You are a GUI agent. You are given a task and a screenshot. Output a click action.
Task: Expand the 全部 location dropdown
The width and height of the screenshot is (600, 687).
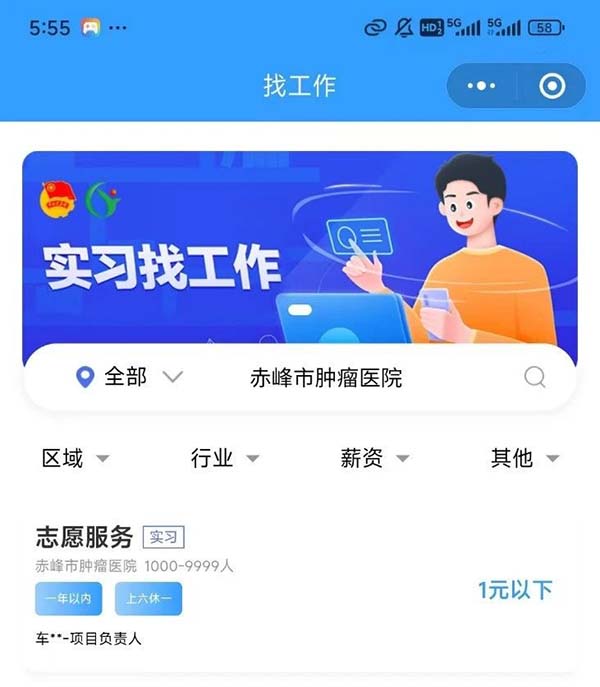pos(130,377)
